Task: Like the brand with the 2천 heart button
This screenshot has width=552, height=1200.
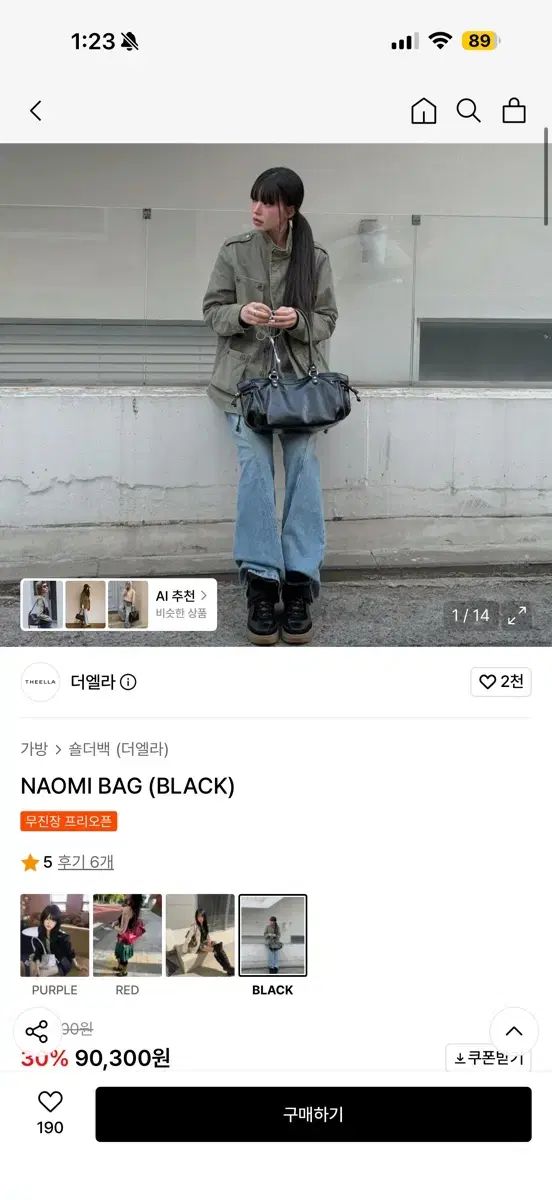Action: coord(501,682)
